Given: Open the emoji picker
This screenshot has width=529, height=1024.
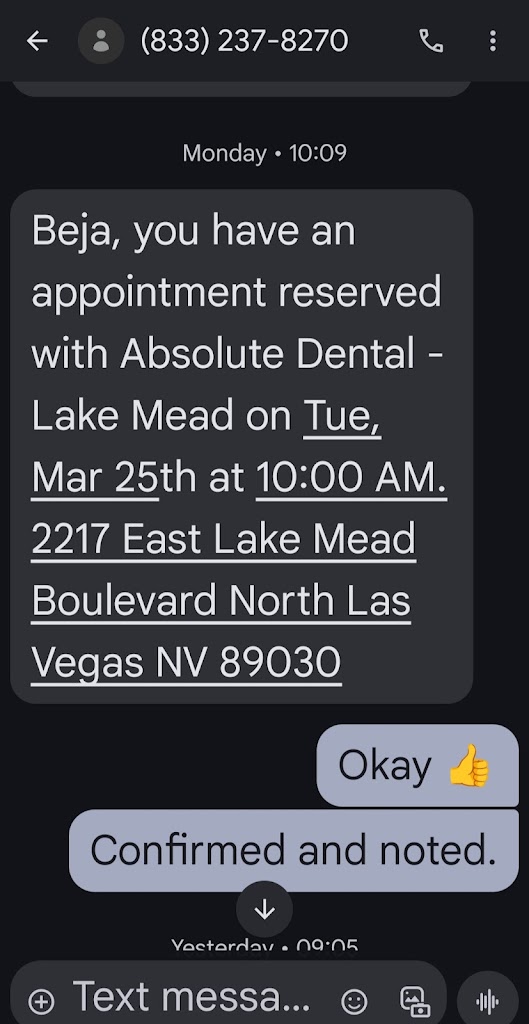Looking at the screenshot, I should [355, 1000].
